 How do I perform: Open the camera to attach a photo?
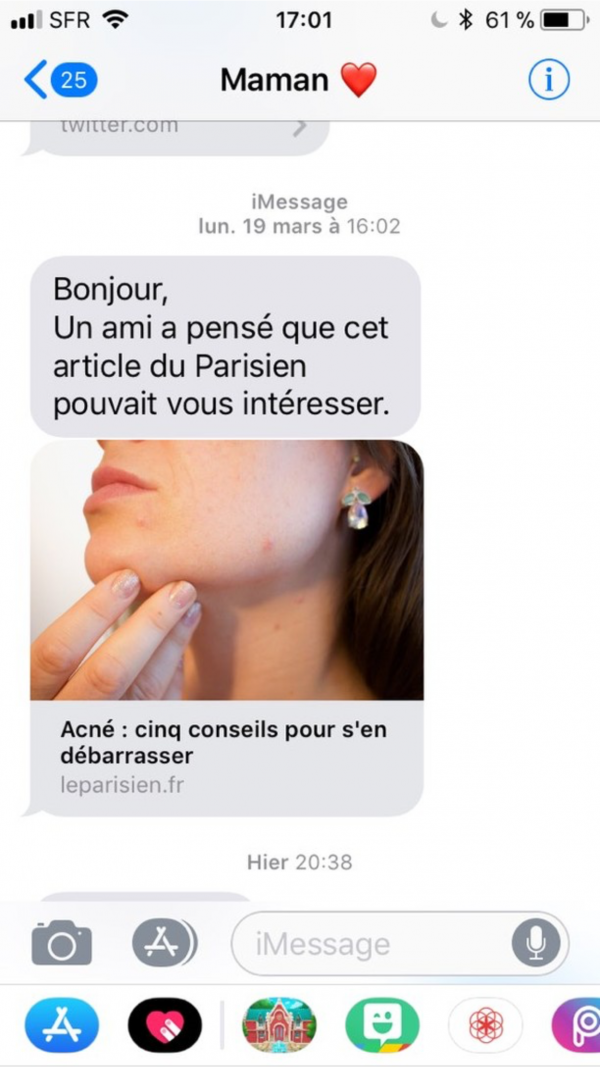coord(62,943)
